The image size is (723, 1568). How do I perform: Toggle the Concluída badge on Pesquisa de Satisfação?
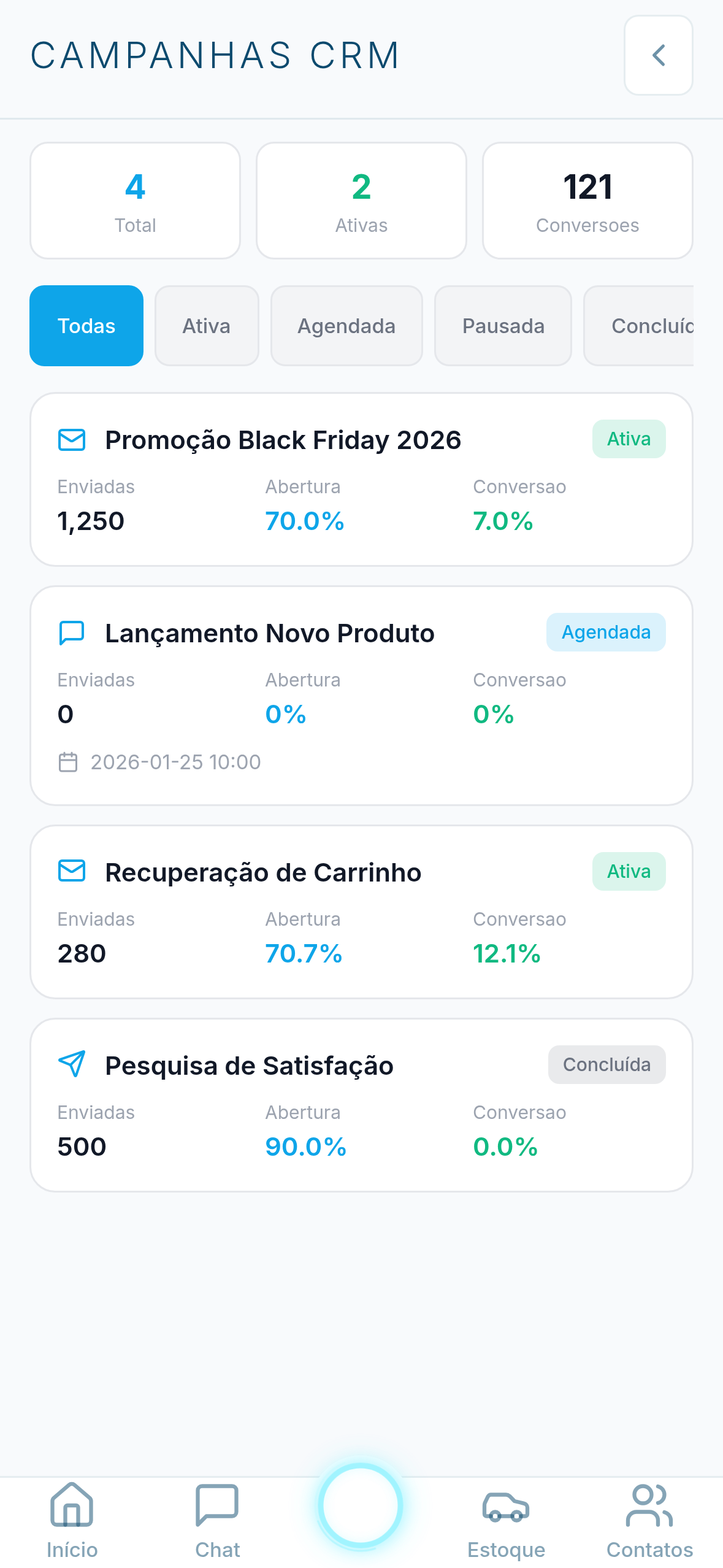coord(606,1064)
